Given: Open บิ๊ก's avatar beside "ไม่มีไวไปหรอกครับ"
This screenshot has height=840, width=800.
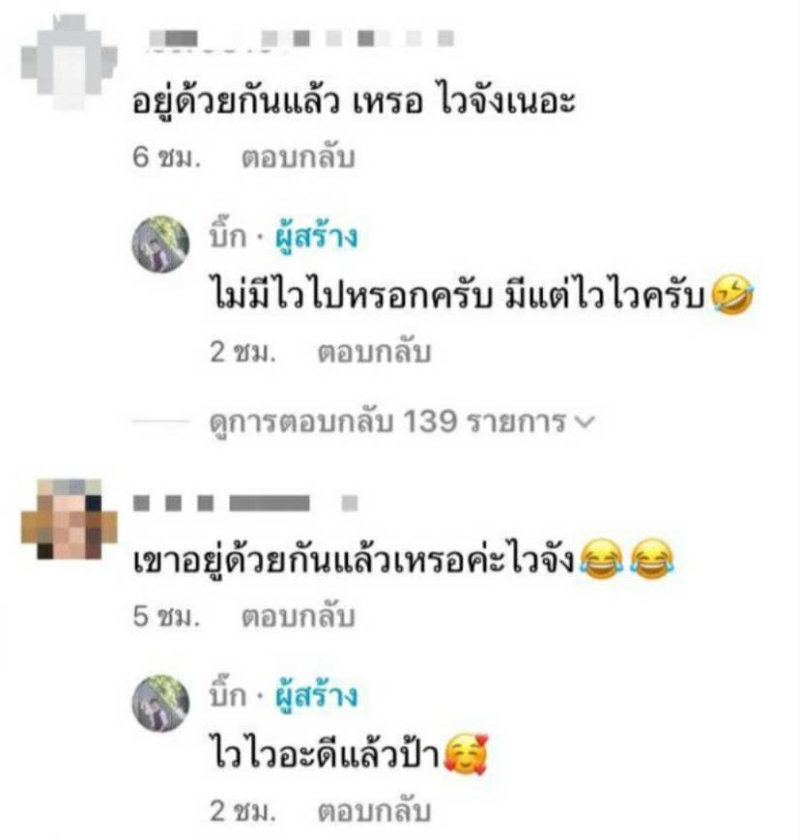Looking at the screenshot, I should [160, 242].
